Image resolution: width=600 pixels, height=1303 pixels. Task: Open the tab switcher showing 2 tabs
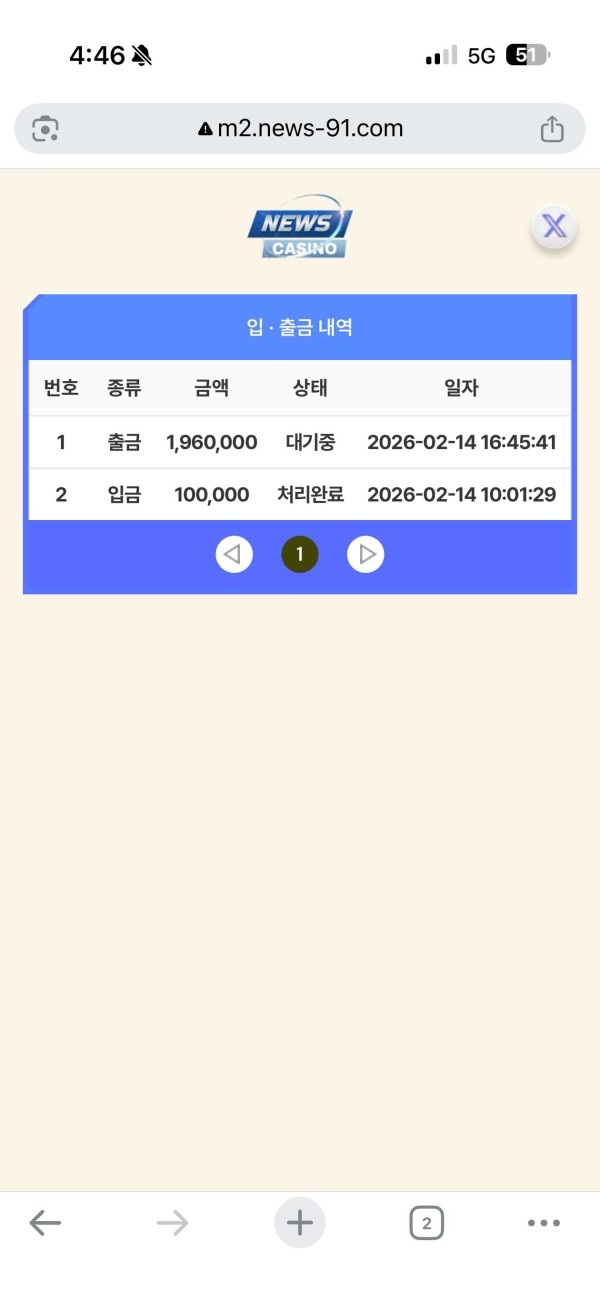[426, 1222]
